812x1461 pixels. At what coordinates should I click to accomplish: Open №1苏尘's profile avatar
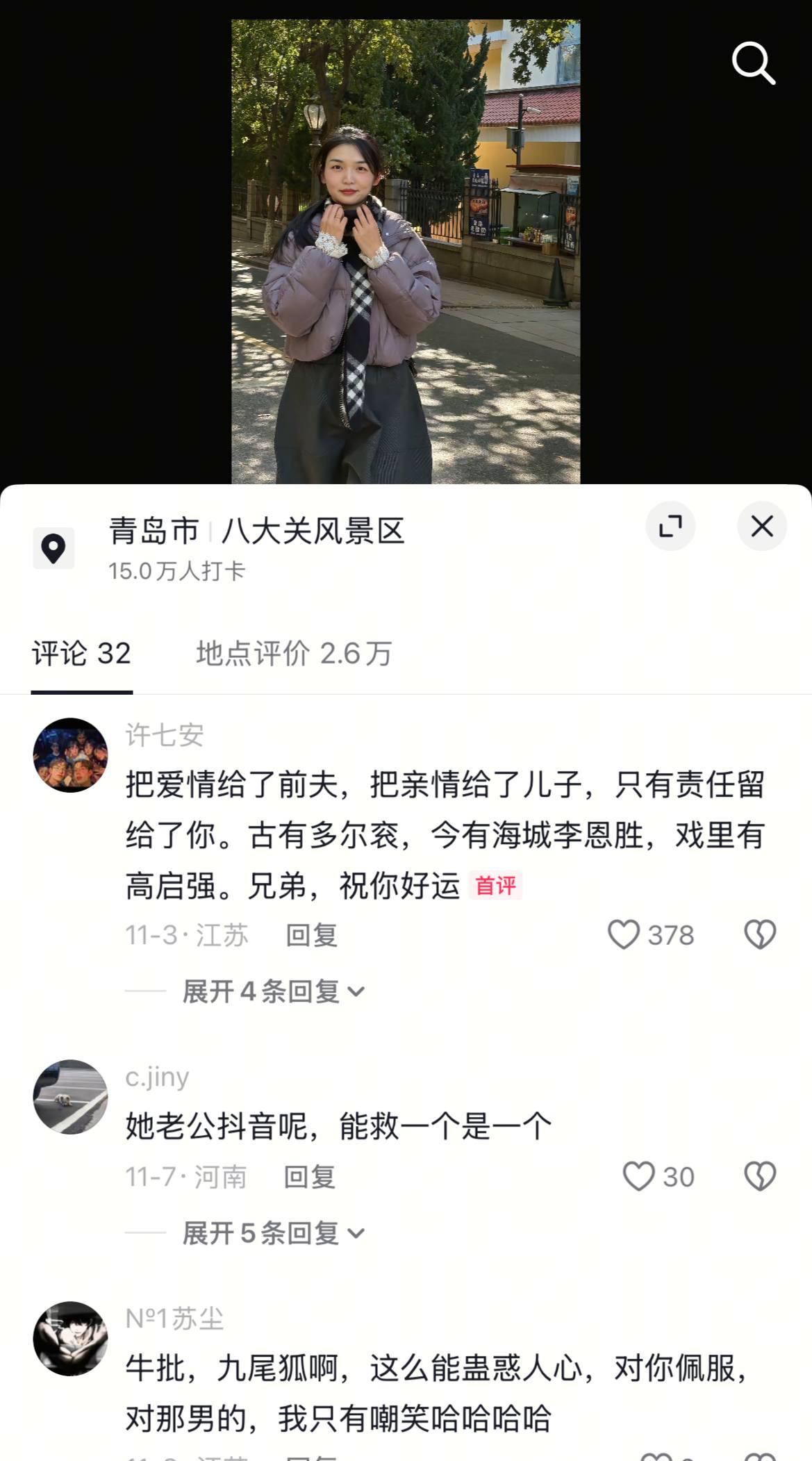[x=70, y=1338]
